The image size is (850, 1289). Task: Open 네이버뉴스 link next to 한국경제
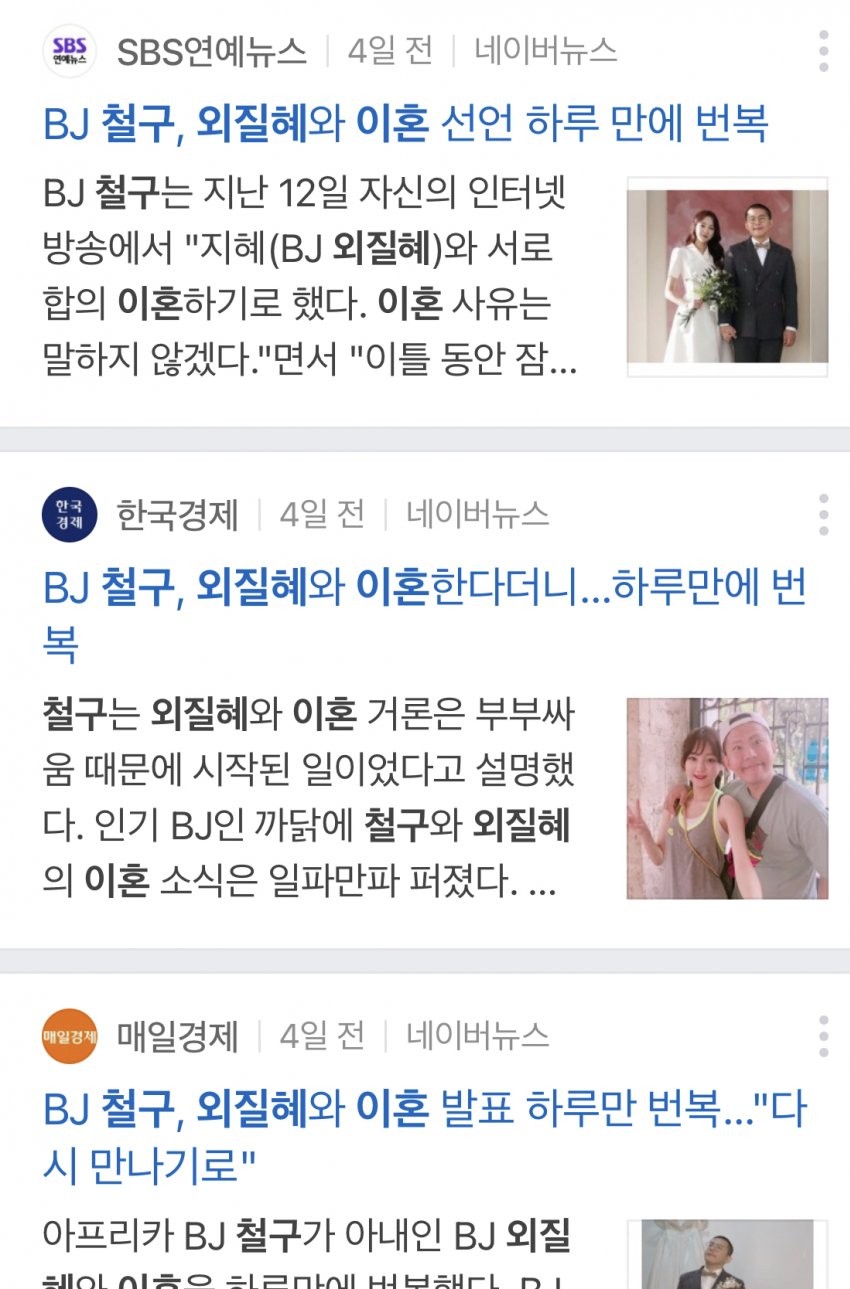(477, 515)
